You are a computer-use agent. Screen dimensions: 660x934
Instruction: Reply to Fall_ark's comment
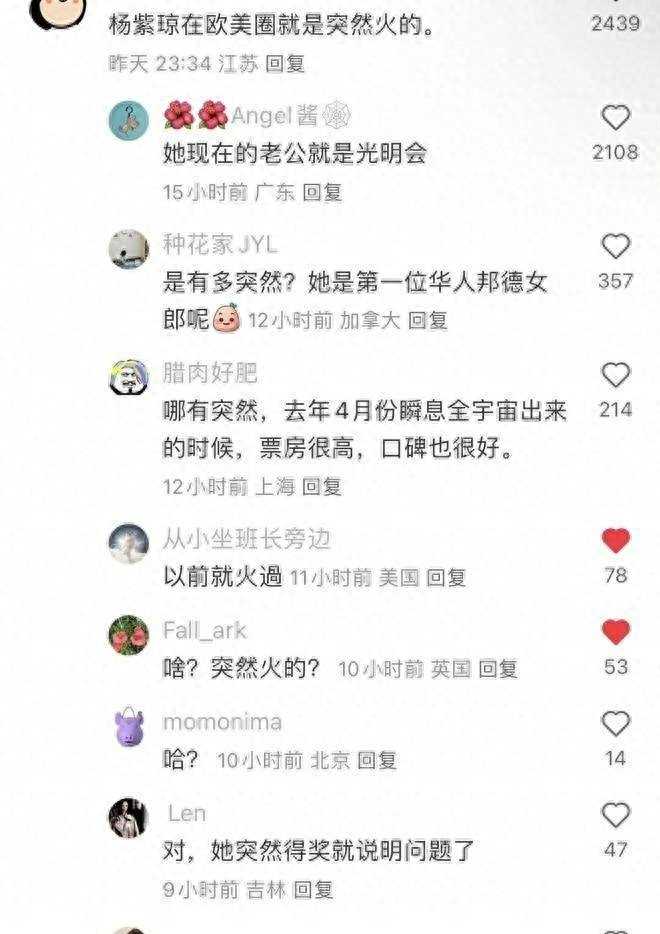click(497, 669)
